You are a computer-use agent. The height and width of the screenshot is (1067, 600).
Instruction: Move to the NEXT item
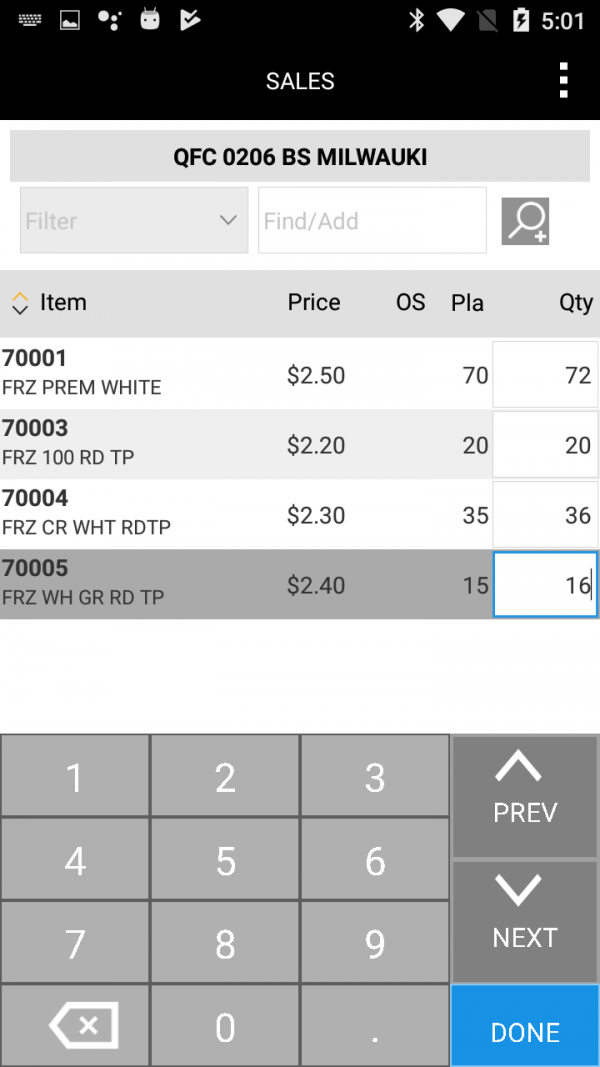tap(524, 922)
